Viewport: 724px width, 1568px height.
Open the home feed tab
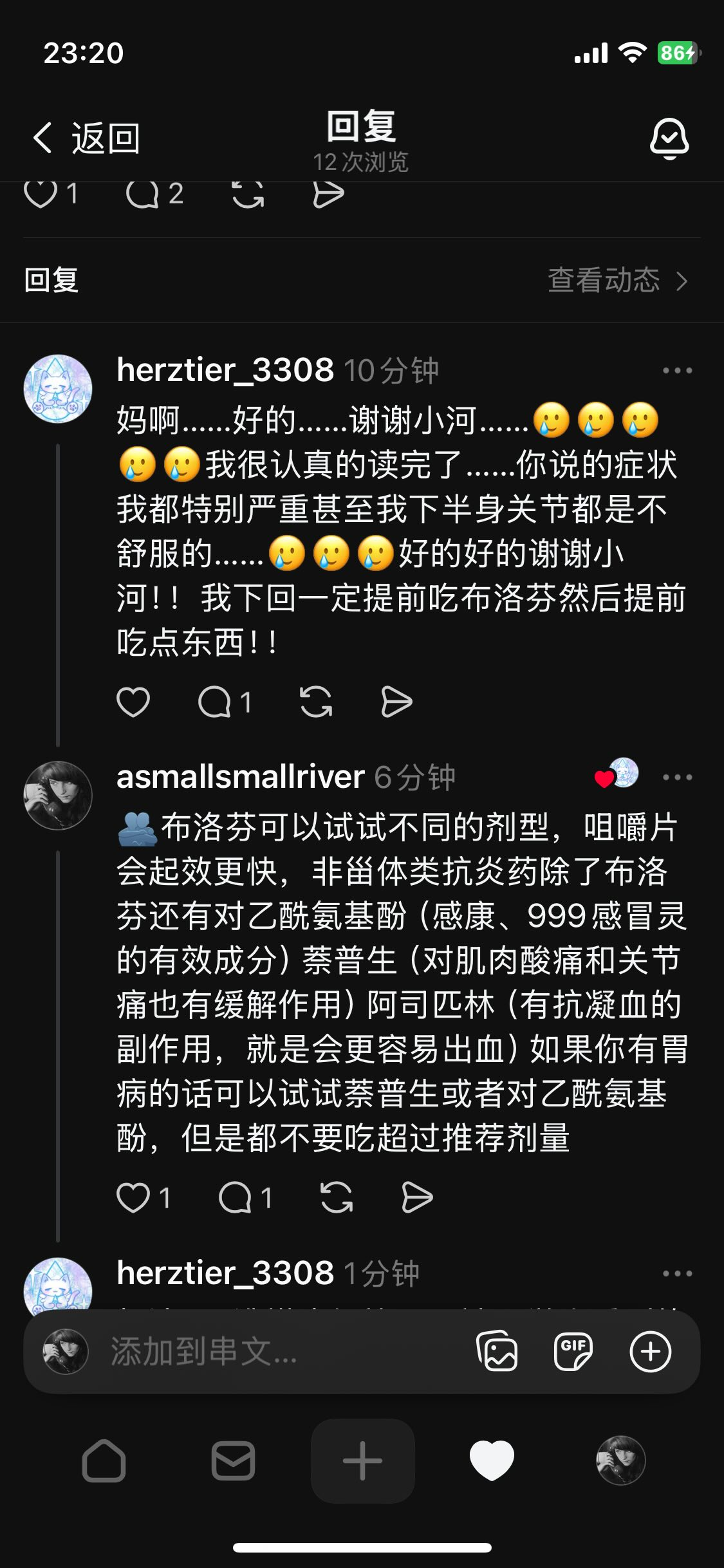point(104,1461)
